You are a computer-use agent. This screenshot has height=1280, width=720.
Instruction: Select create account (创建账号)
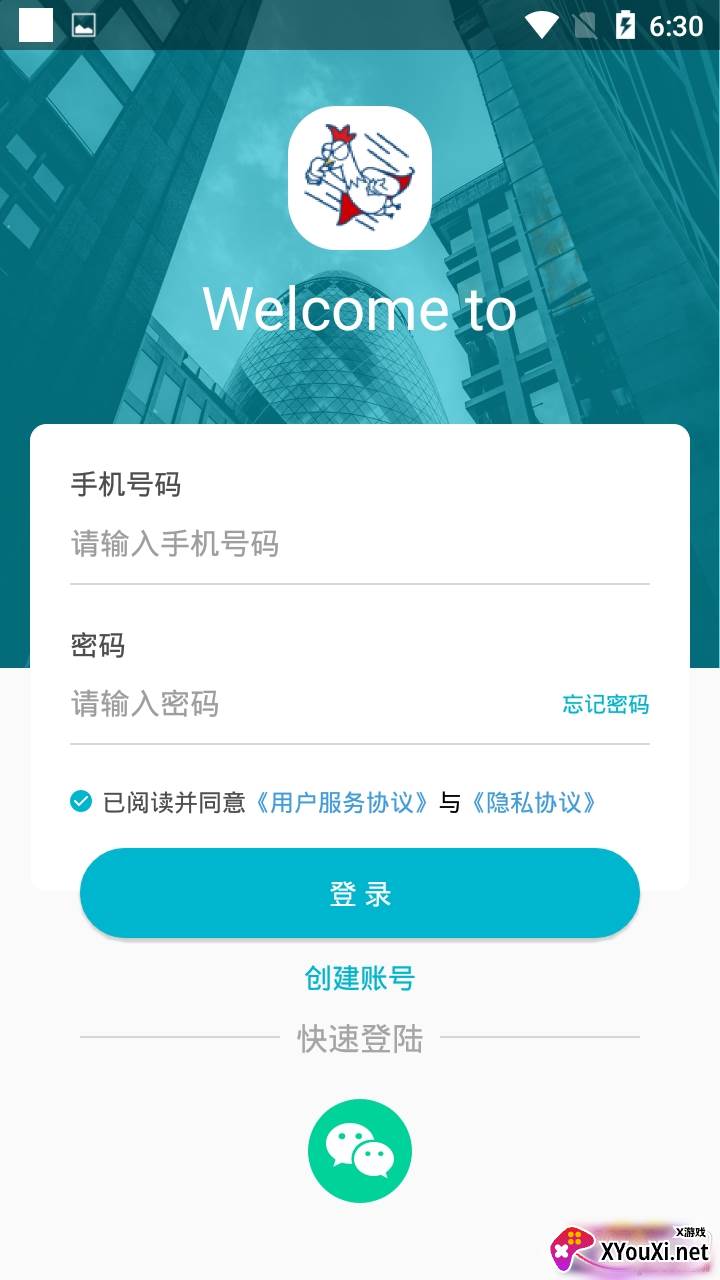(x=360, y=978)
